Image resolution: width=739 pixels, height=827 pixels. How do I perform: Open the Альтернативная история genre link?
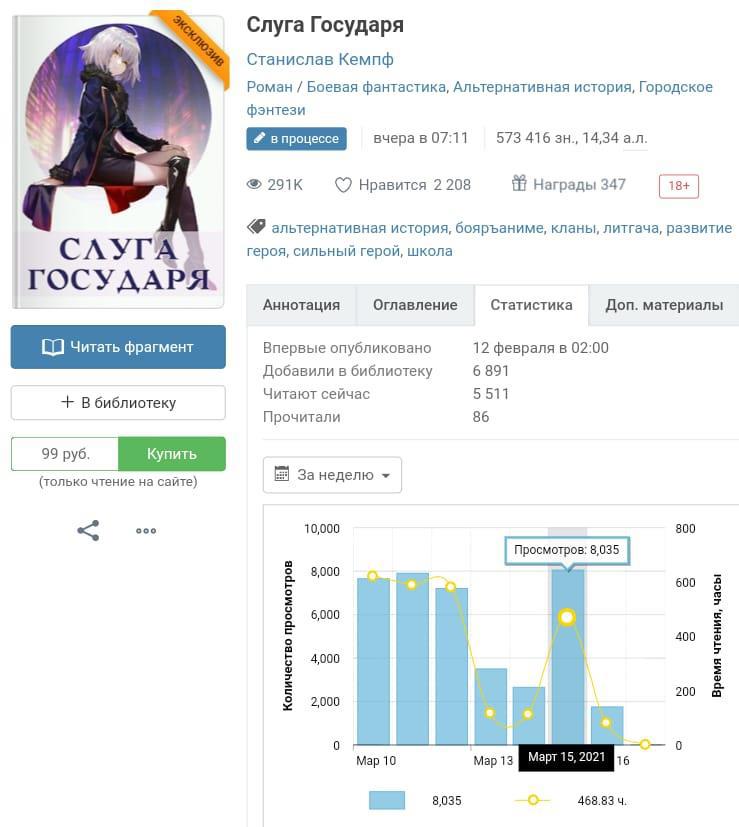(542, 87)
